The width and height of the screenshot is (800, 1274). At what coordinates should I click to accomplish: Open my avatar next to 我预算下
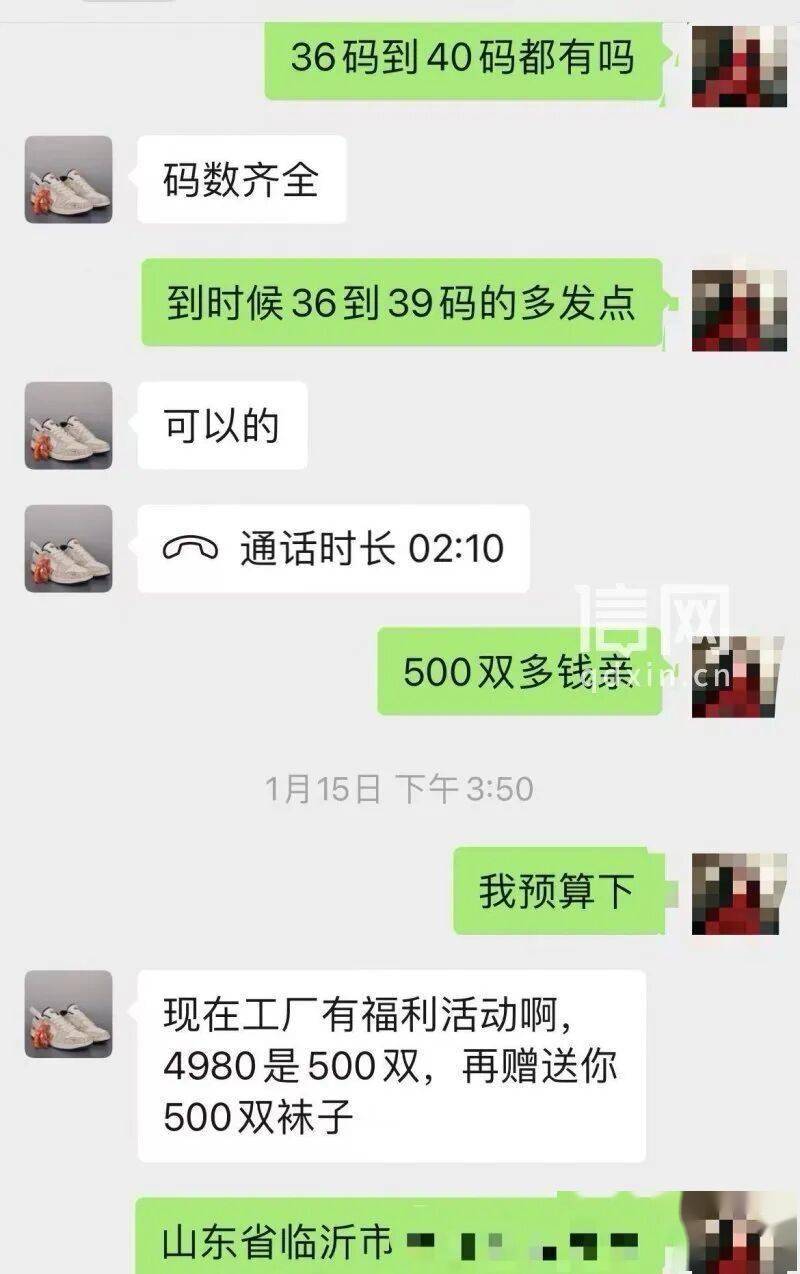(739, 893)
